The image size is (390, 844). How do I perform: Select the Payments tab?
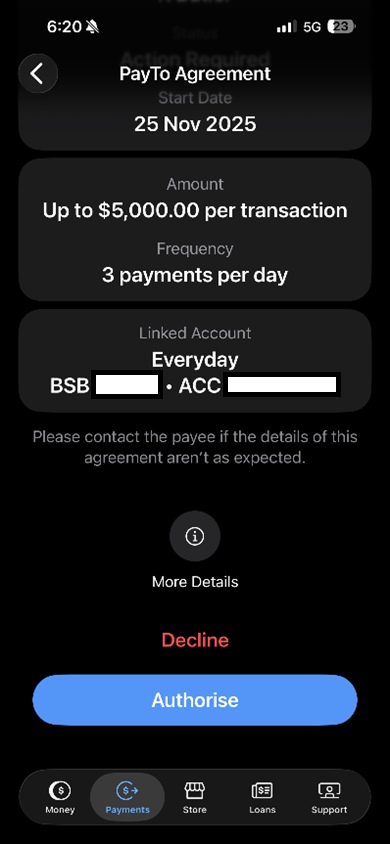click(127, 797)
